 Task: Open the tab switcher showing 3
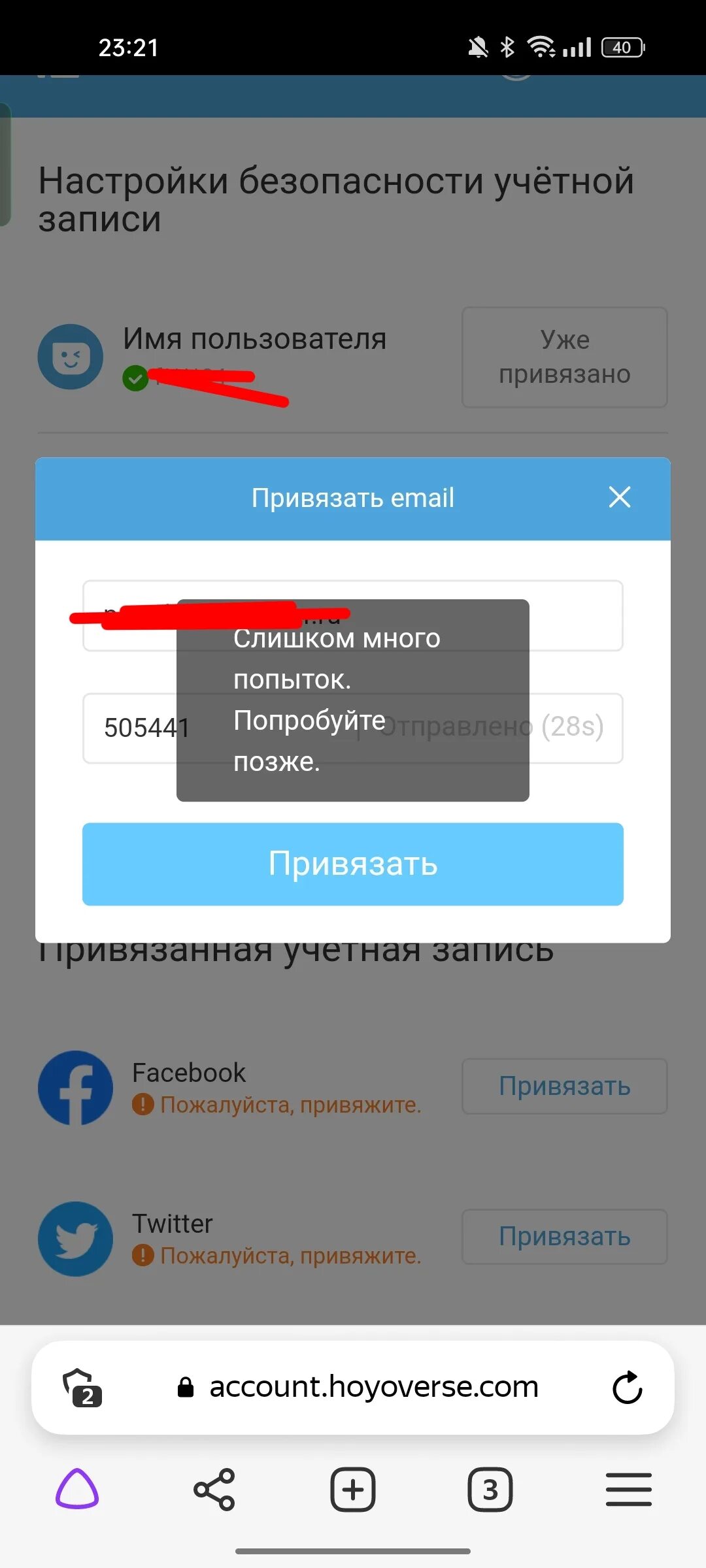pyautogui.click(x=490, y=1490)
